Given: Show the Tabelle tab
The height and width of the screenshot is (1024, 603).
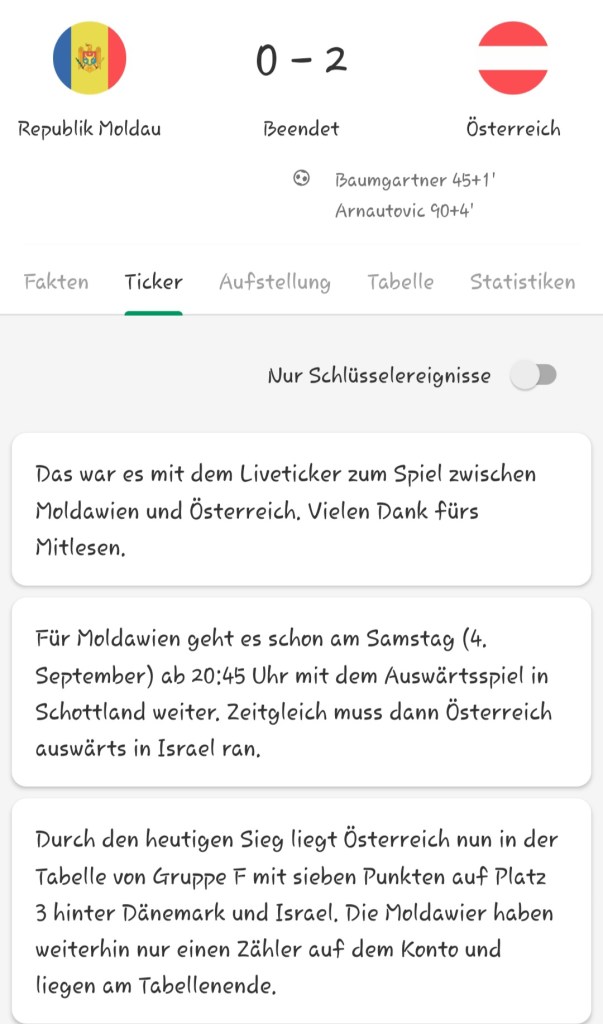Looking at the screenshot, I should pos(400,282).
